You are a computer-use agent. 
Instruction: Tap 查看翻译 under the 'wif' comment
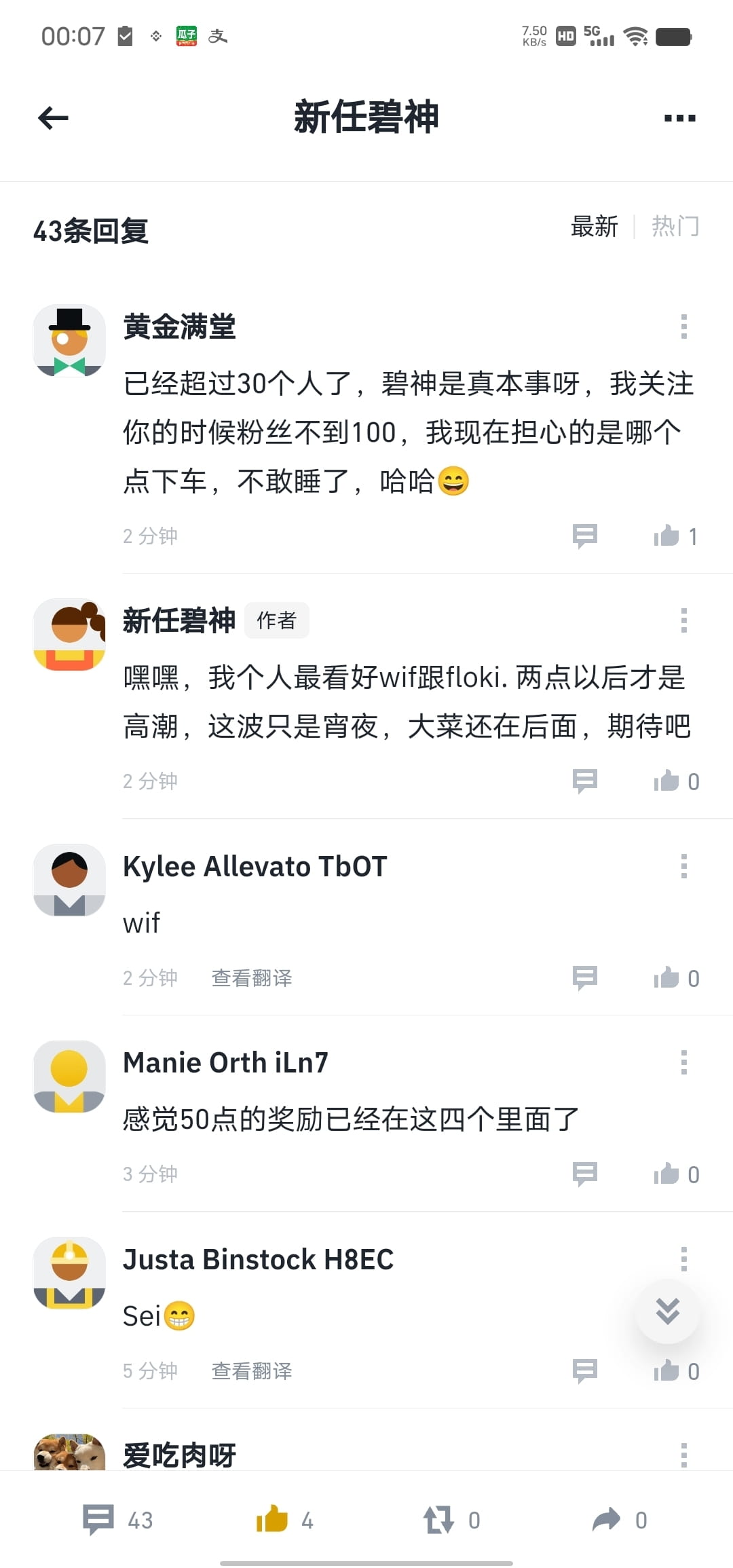pyautogui.click(x=251, y=977)
